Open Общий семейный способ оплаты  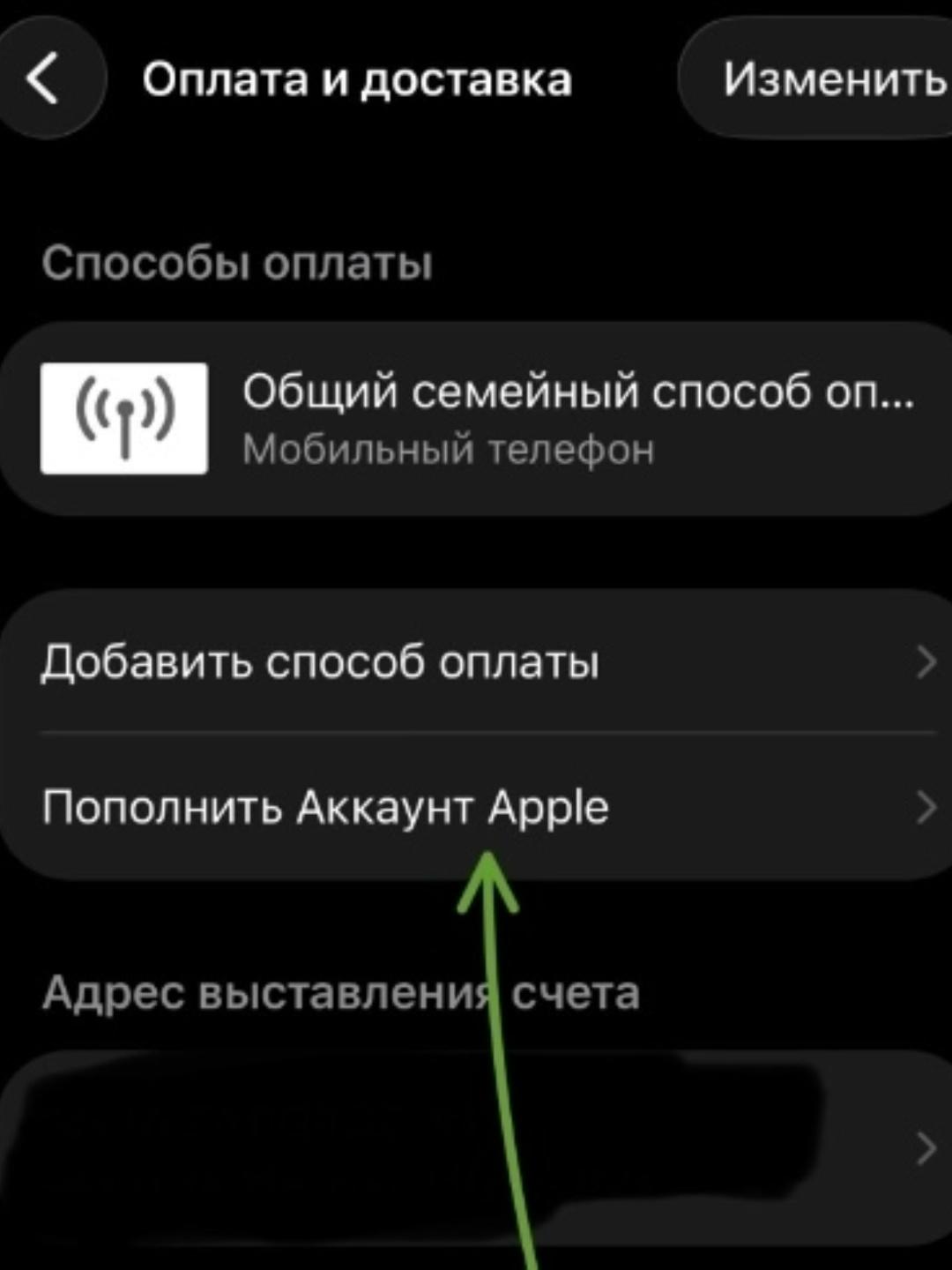tap(476, 418)
